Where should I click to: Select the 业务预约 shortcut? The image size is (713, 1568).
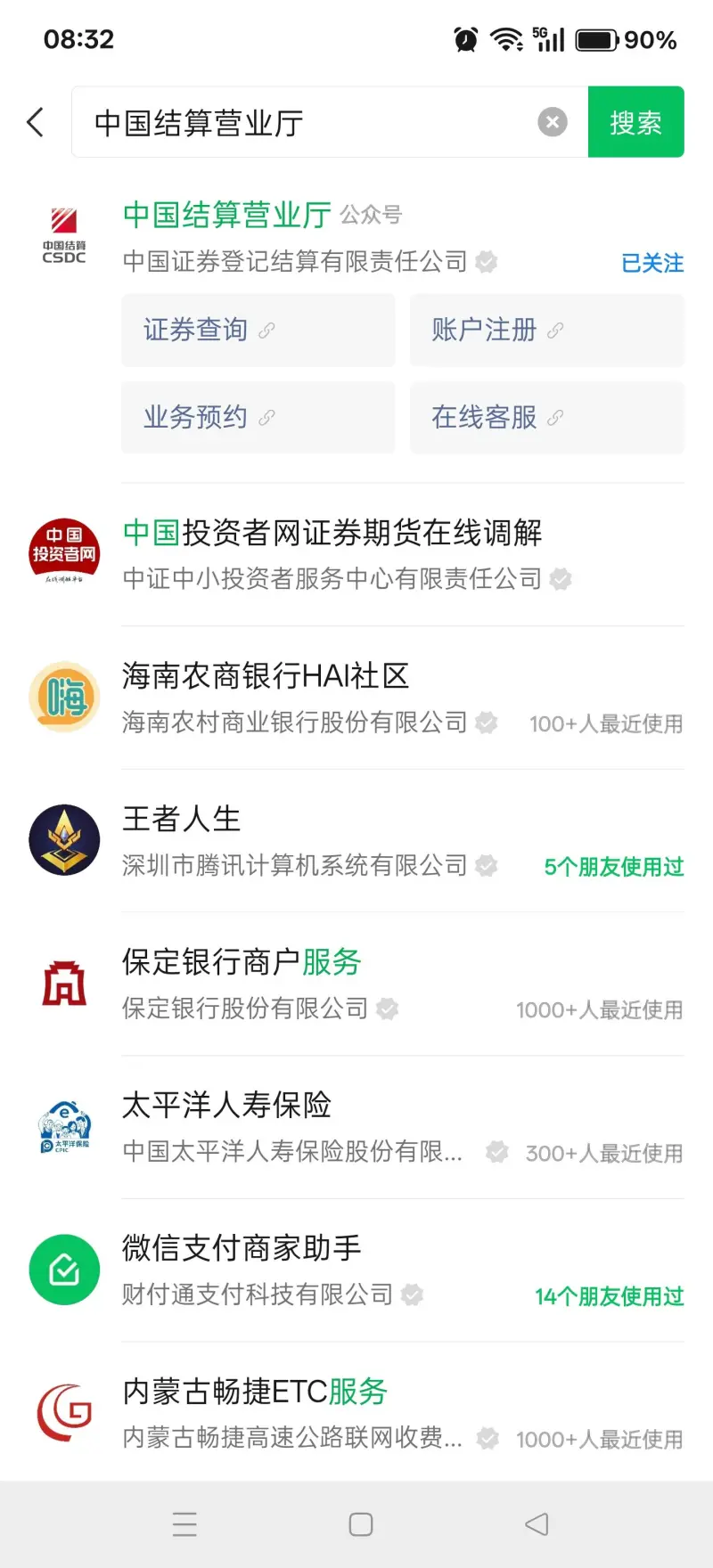258,418
